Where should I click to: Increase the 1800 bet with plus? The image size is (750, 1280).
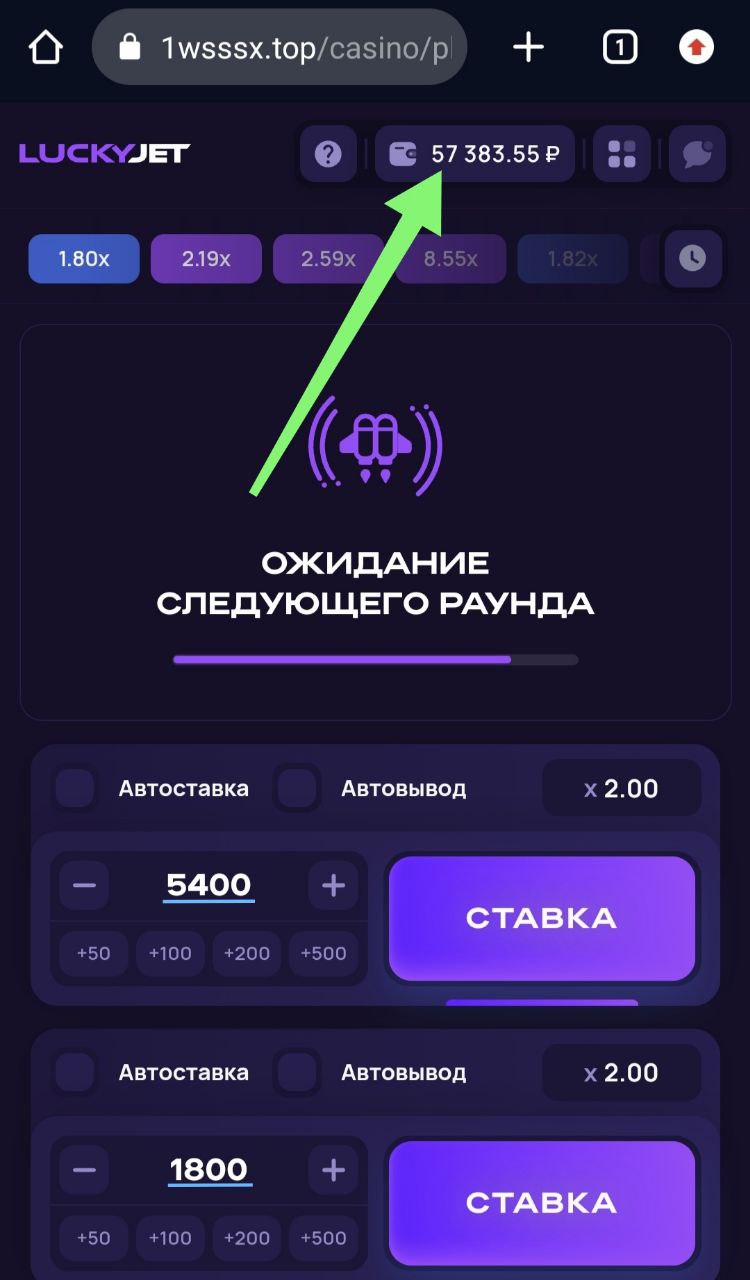pyautogui.click(x=333, y=1169)
